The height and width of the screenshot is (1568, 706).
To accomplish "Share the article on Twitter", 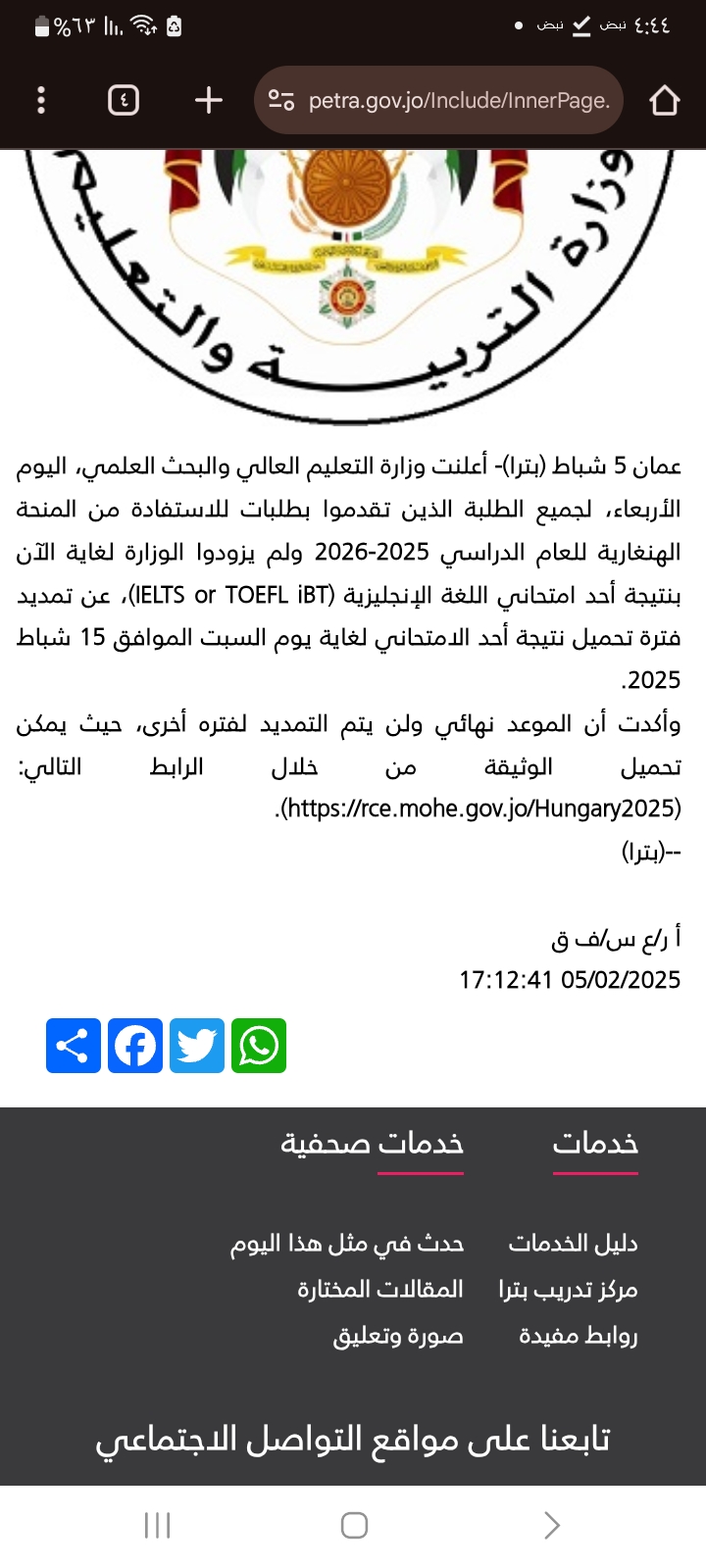I will [197, 1046].
